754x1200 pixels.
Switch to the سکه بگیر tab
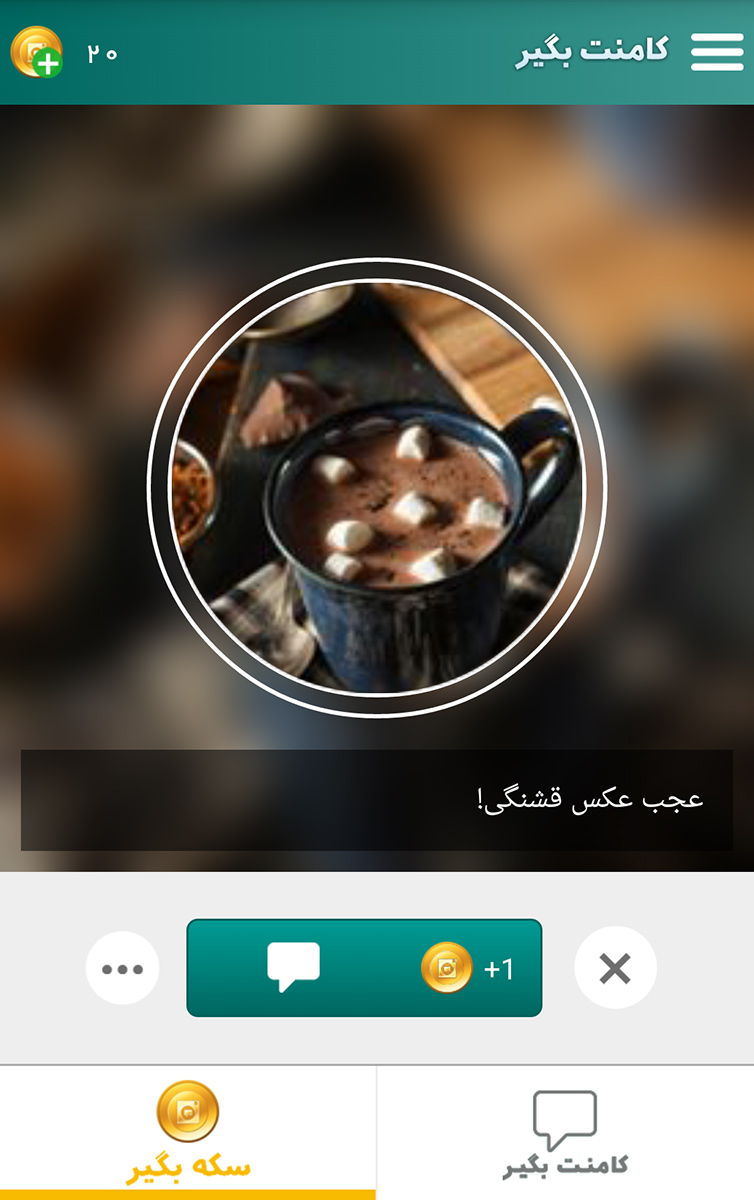[188, 1132]
